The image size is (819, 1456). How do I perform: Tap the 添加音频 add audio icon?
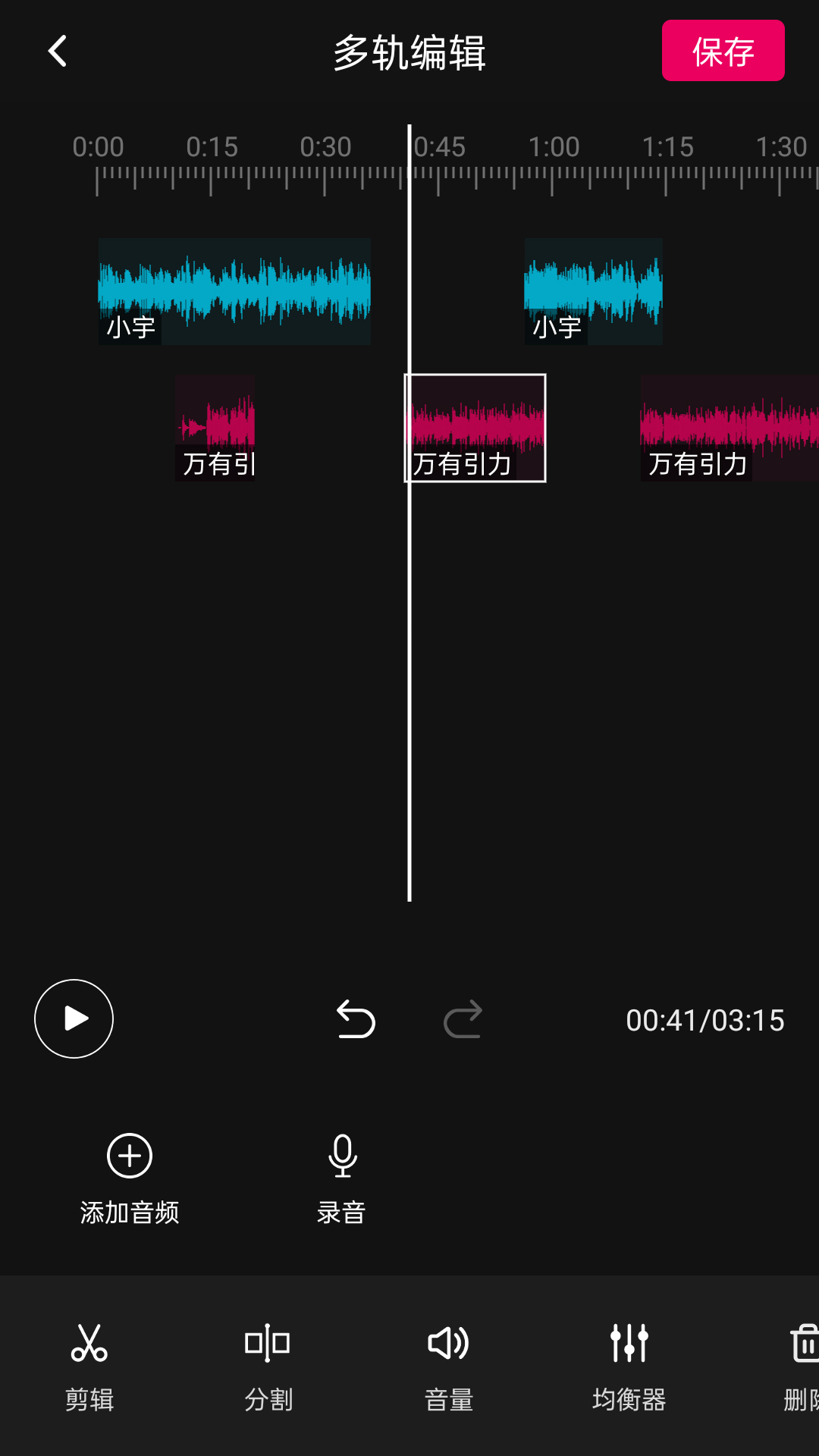pyautogui.click(x=129, y=1156)
